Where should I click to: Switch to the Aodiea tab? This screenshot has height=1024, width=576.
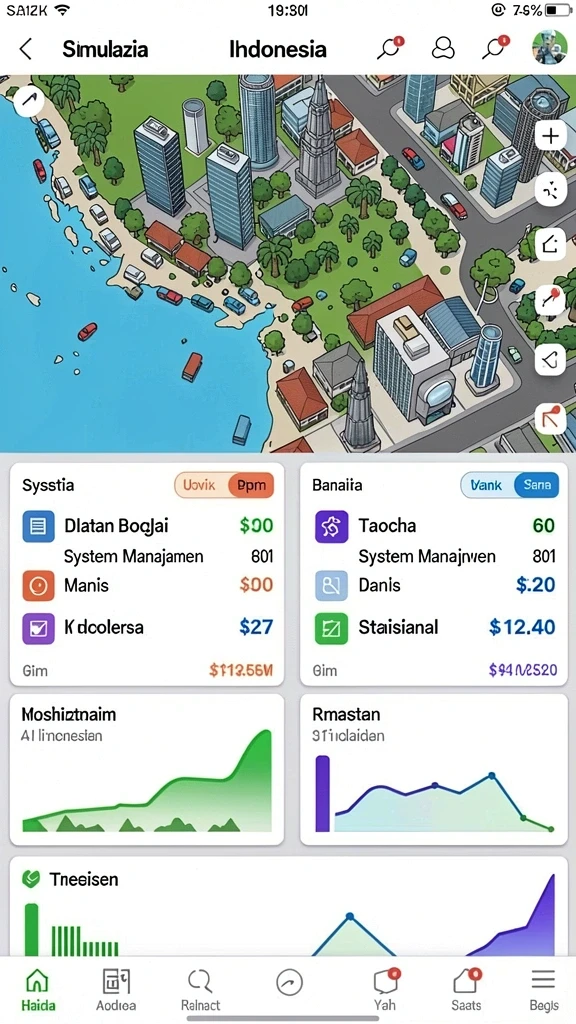[116, 989]
